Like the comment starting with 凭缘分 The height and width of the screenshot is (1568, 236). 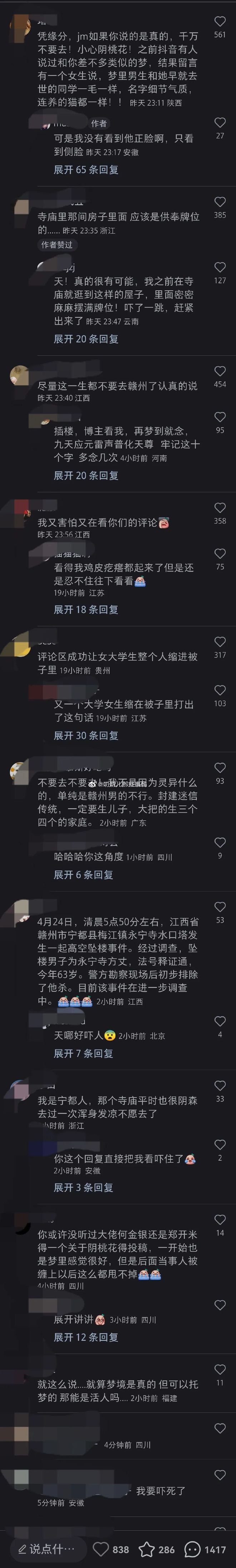[220, 22]
